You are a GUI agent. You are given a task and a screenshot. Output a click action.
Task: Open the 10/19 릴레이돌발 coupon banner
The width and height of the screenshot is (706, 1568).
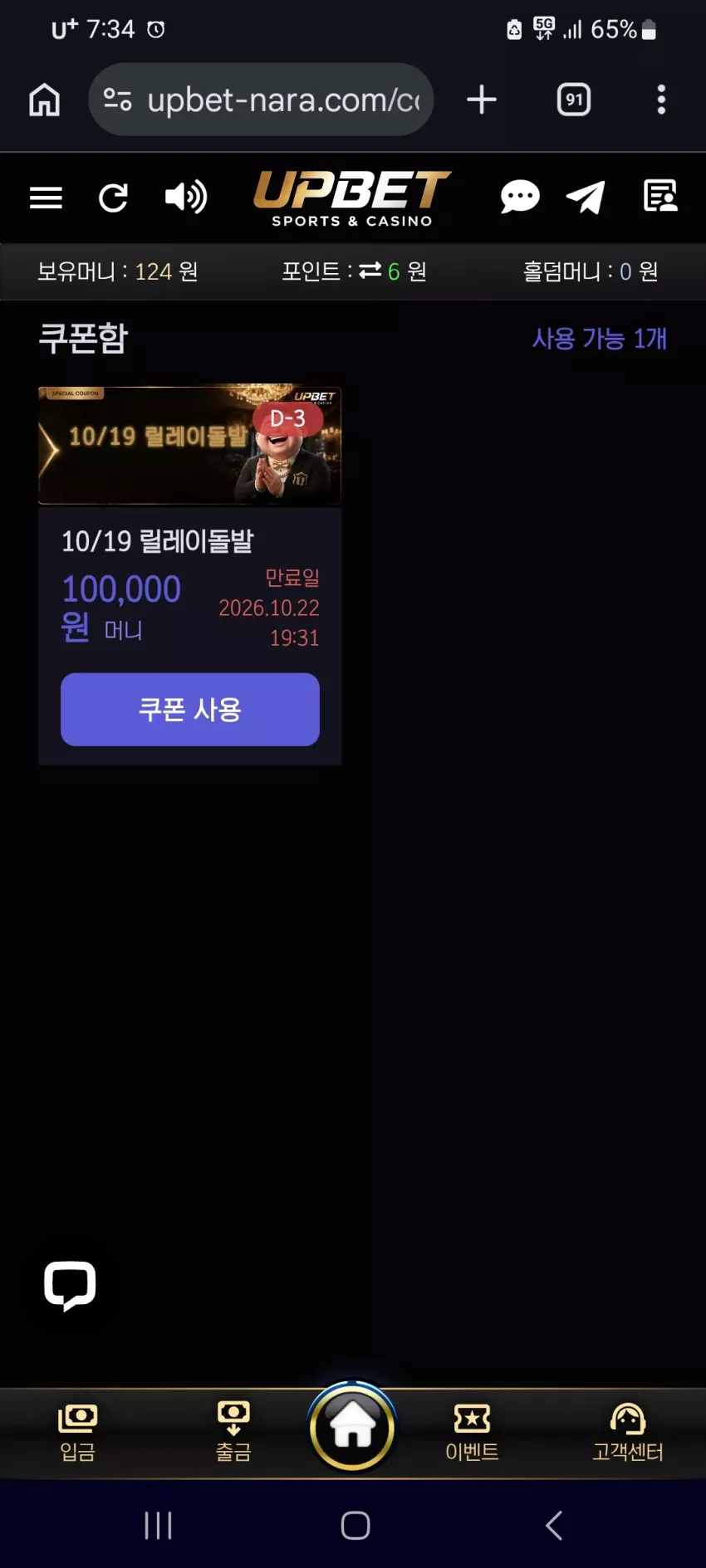[190, 444]
